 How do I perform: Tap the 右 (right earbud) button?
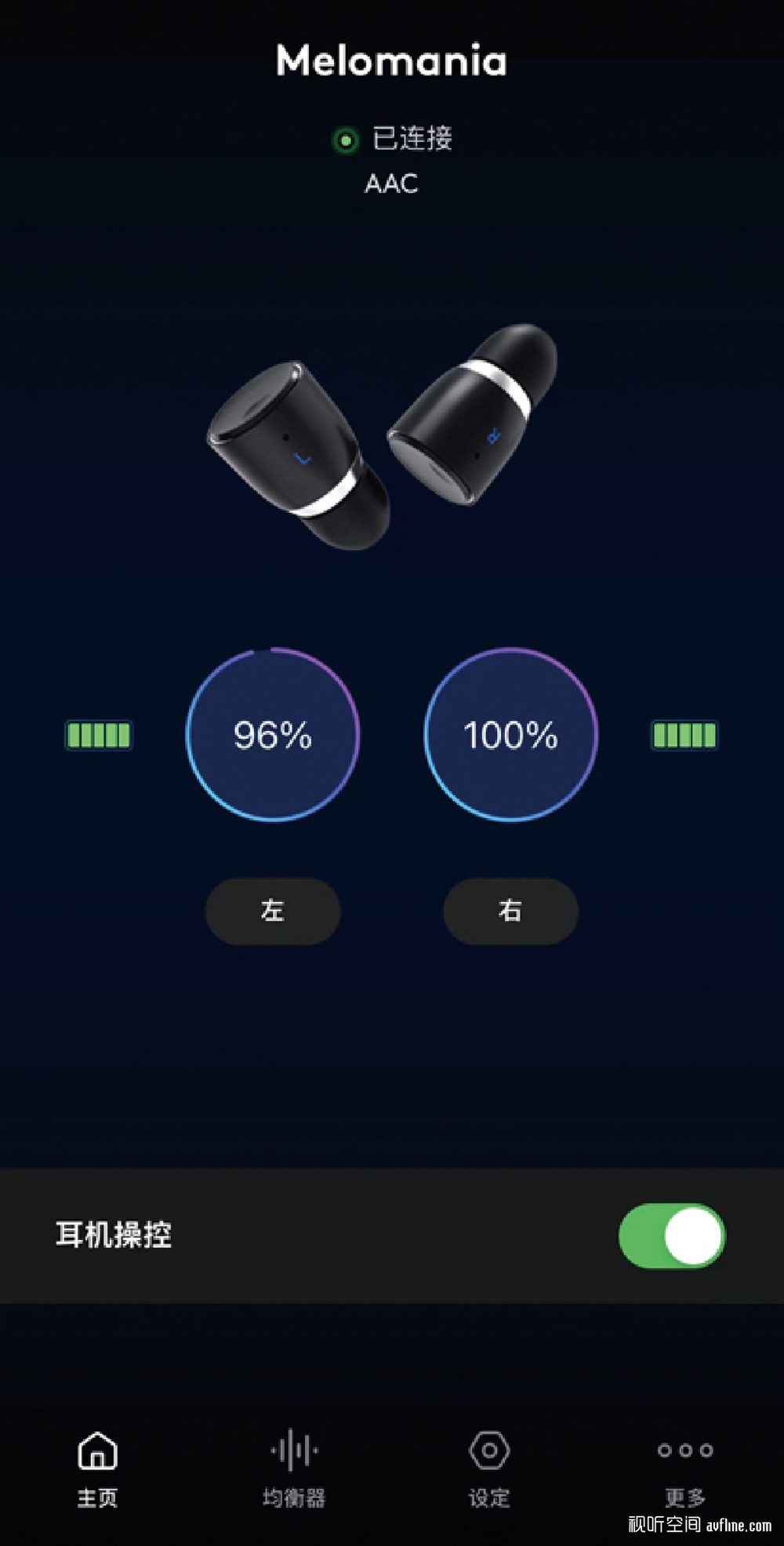(511, 911)
